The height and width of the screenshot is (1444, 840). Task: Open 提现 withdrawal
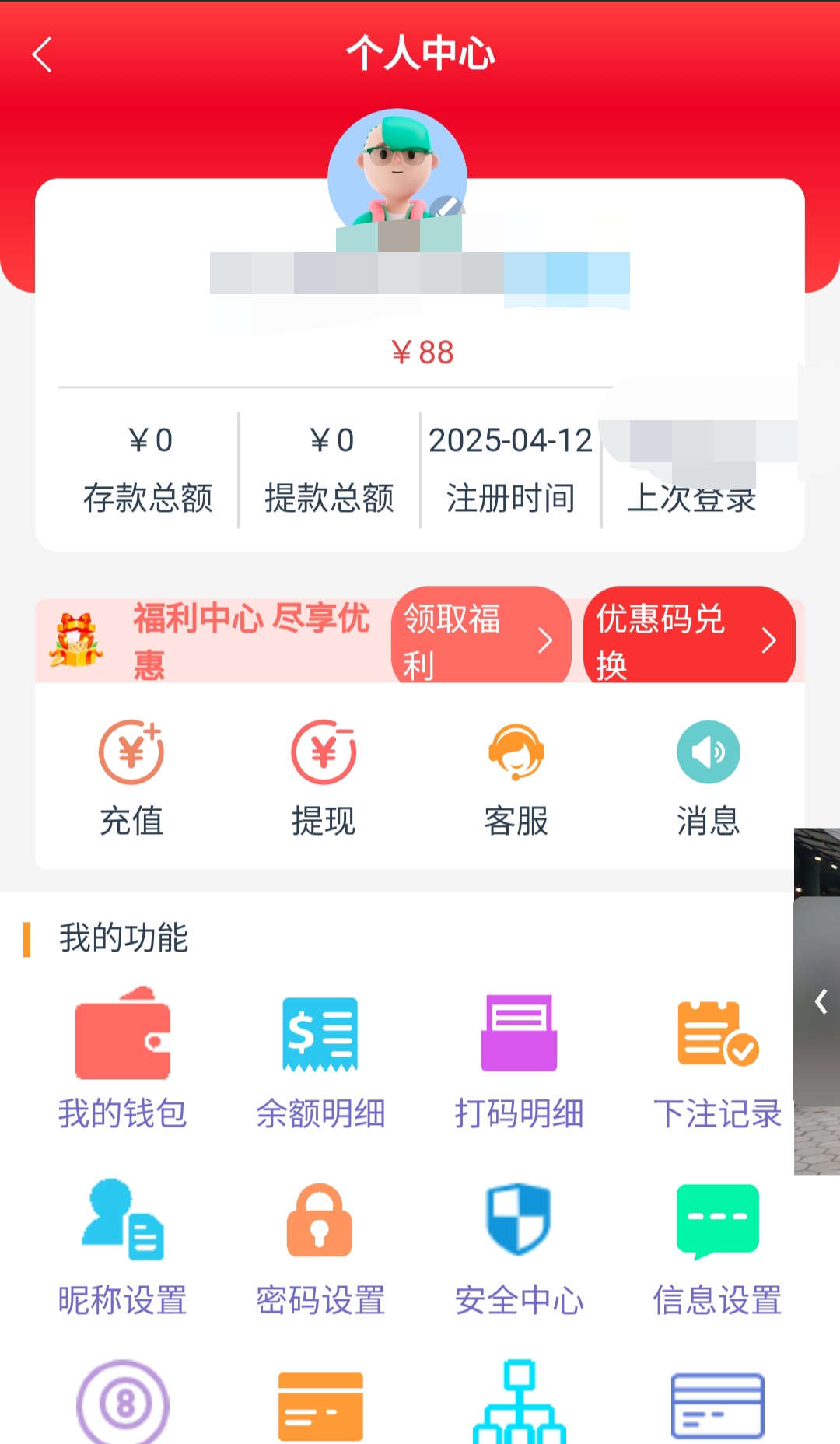324,777
